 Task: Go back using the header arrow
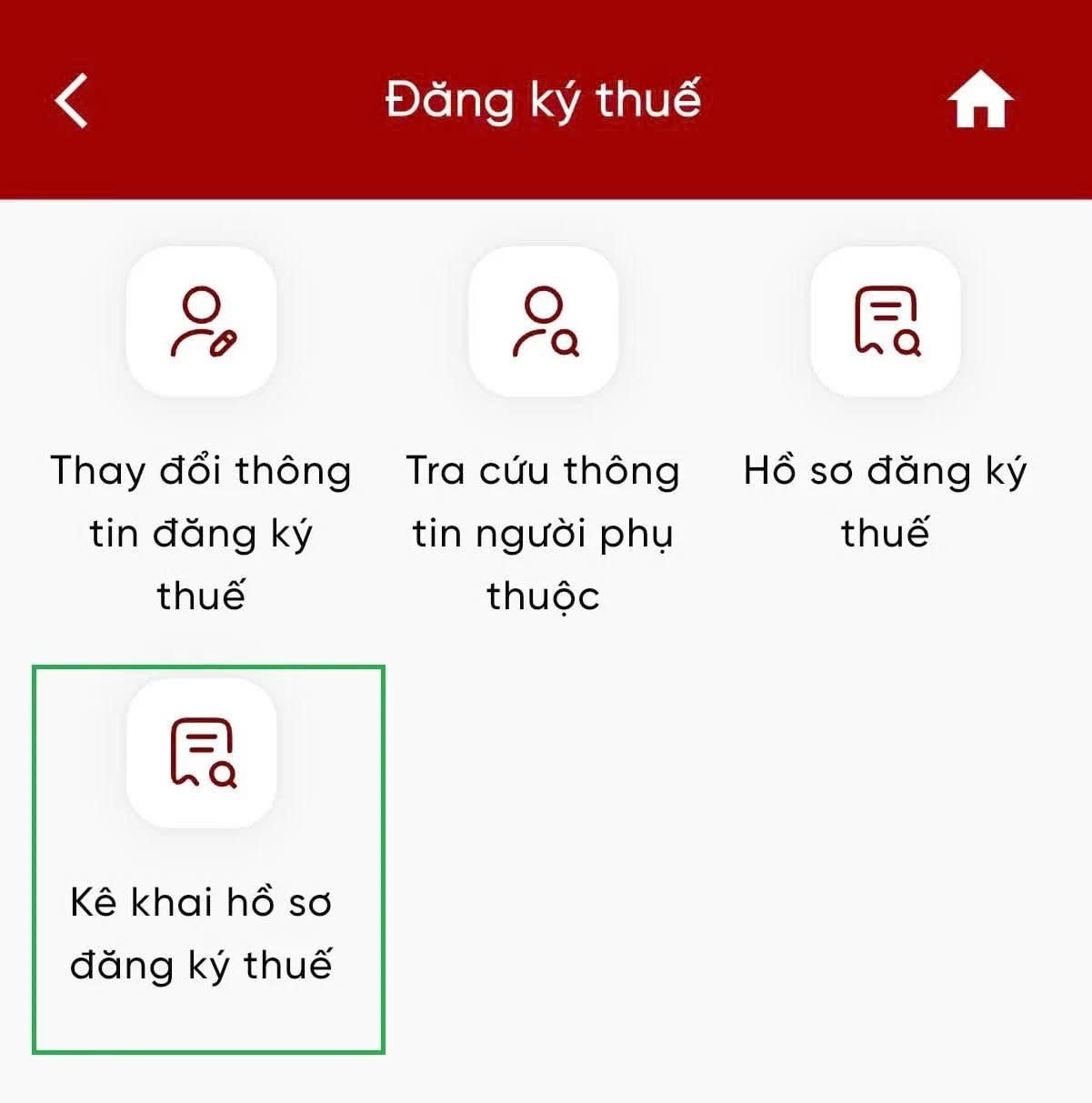coord(71,101)
